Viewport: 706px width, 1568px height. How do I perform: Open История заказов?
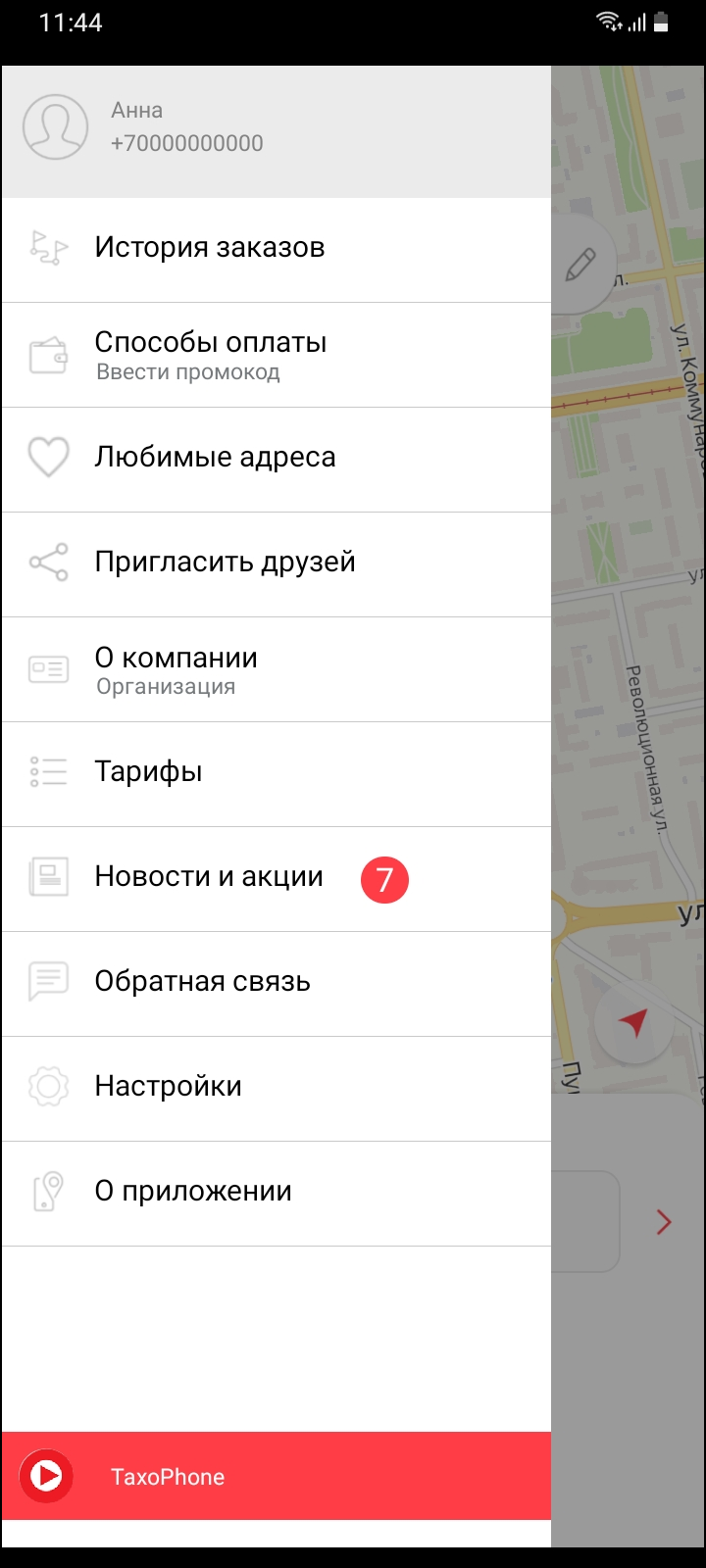(x=276, y=250)
